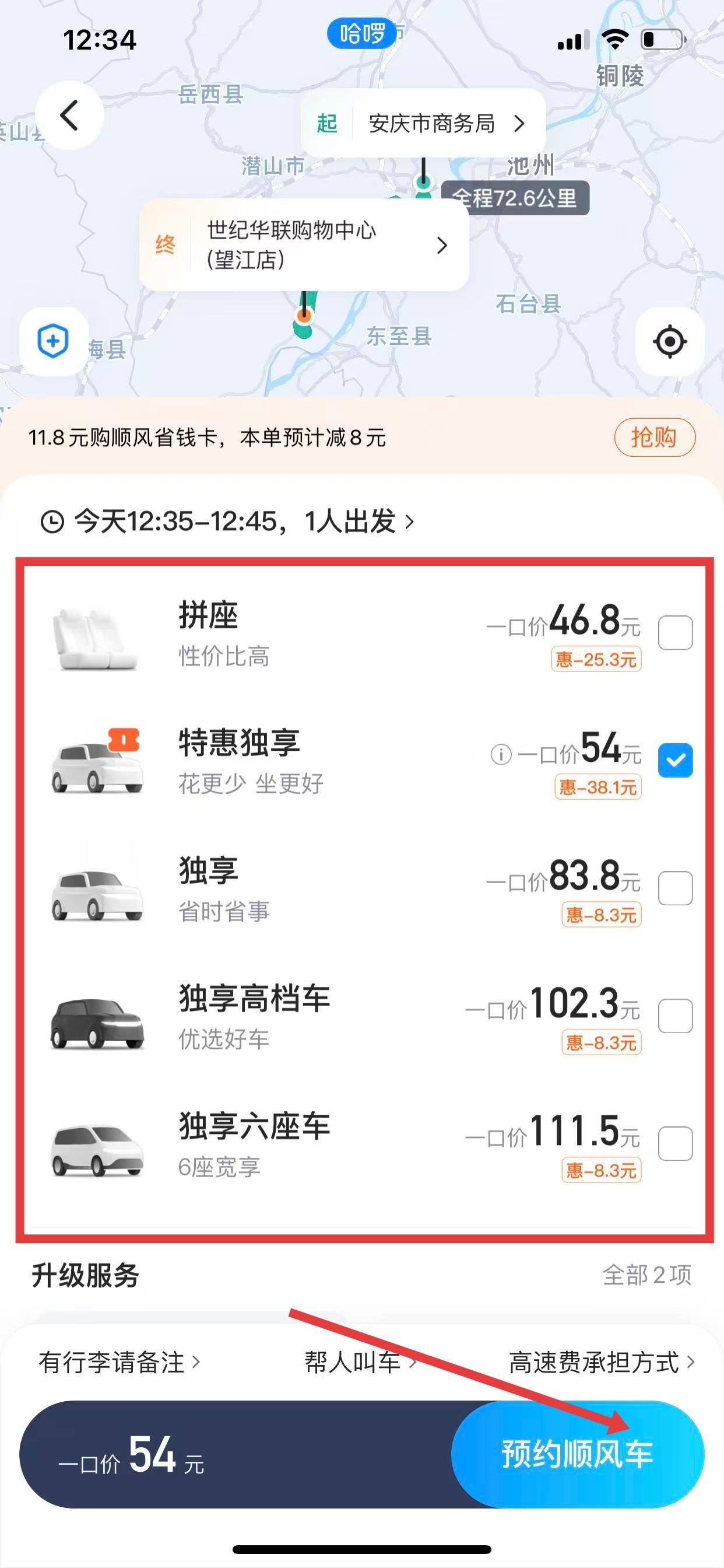Tap 抢购 to buy the 顺风省钱卡
This screenshot has height=1568, width=724.
pos(654,437)
